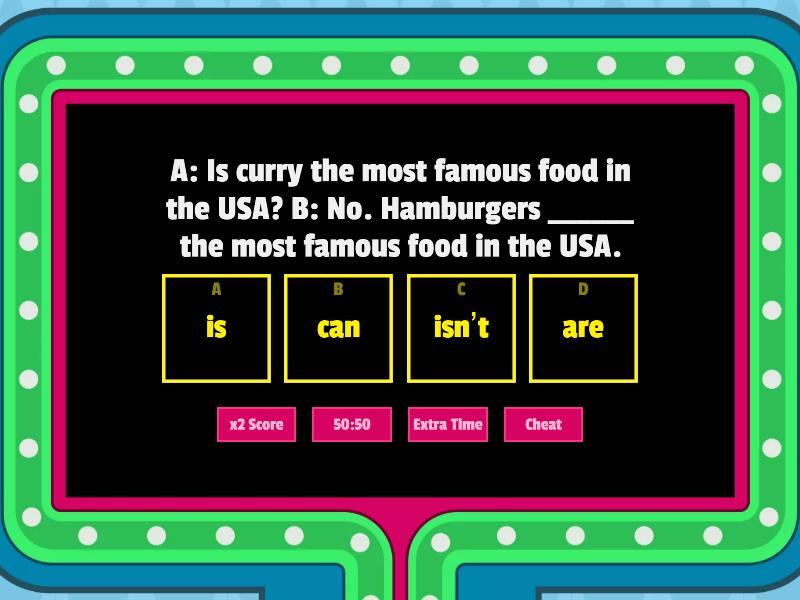This screenshot has width=800, height=600.
Task: Pick answer C: isn't
Action: tap(461, 328)
